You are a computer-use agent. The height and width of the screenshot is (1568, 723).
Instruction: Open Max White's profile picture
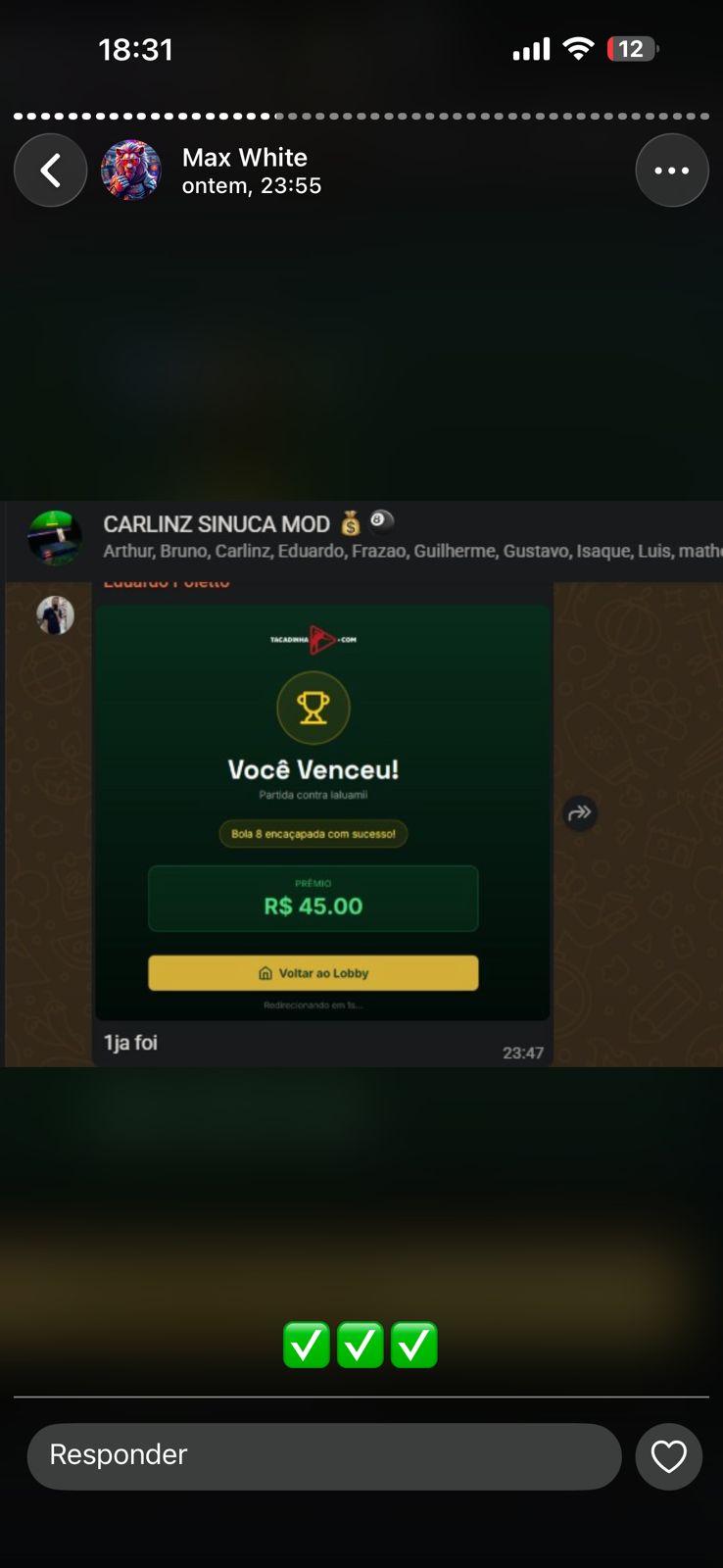click(131, 171)
